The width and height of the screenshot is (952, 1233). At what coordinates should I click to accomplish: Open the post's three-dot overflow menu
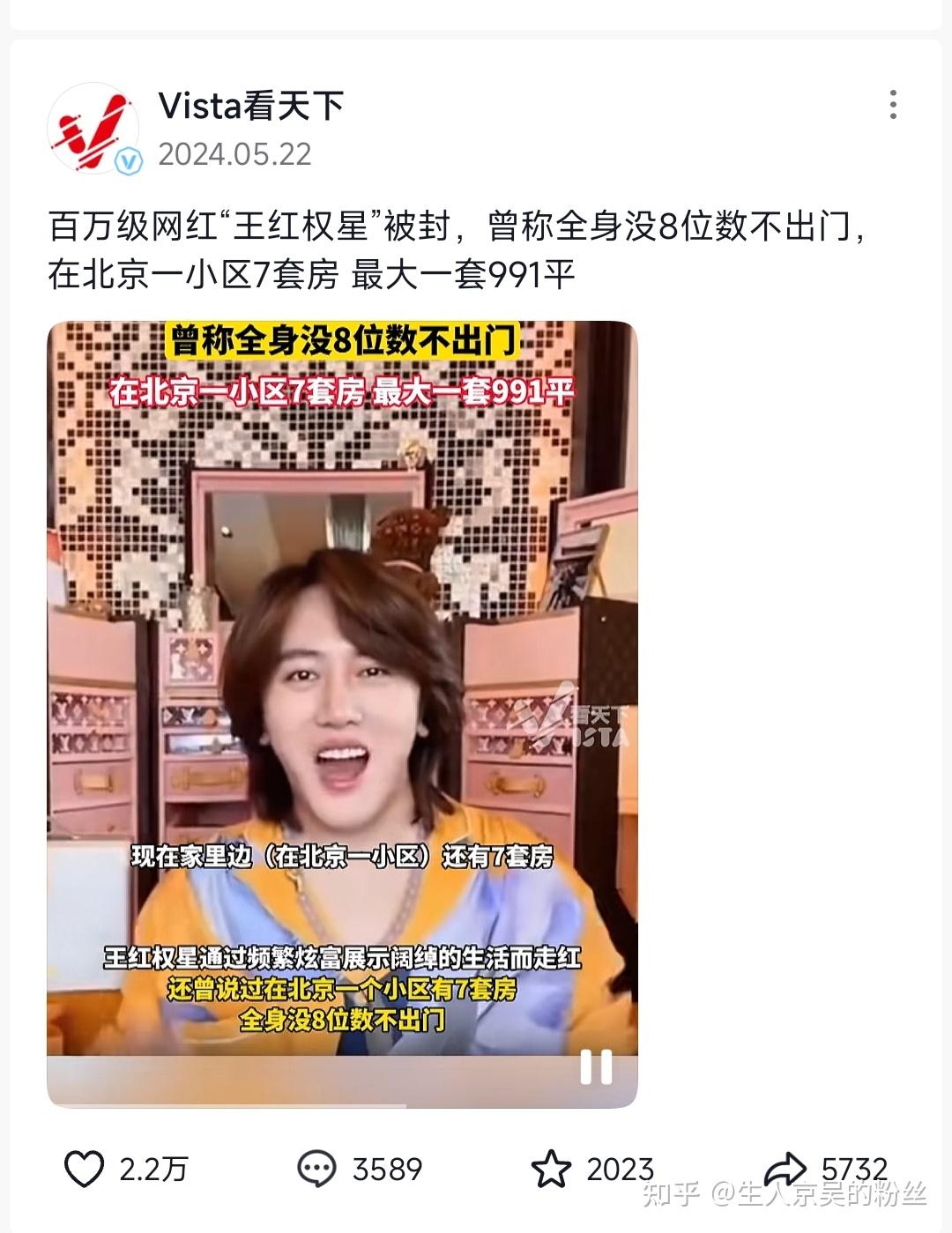pyautogui.click(x=893, y=105)
